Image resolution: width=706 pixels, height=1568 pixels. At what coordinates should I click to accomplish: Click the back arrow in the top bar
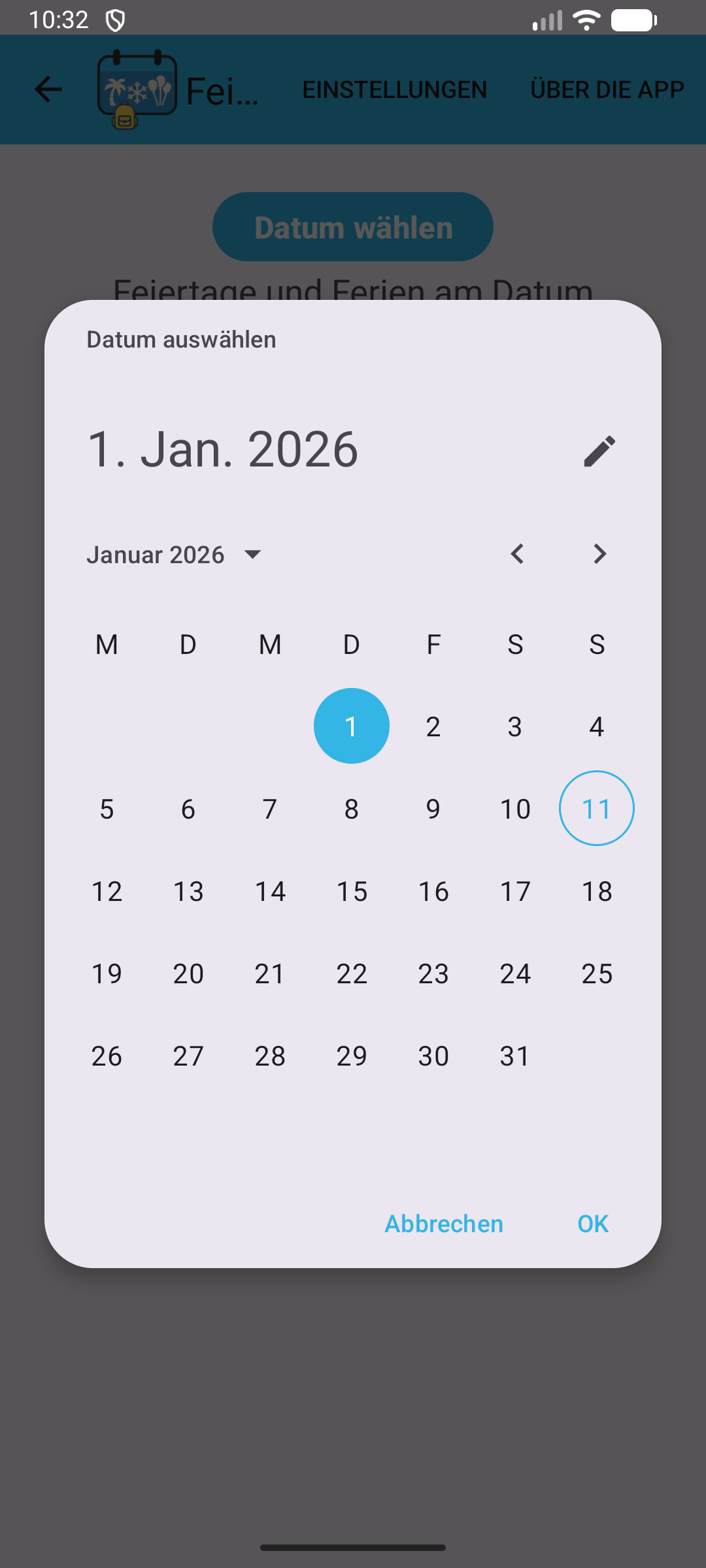48,90
